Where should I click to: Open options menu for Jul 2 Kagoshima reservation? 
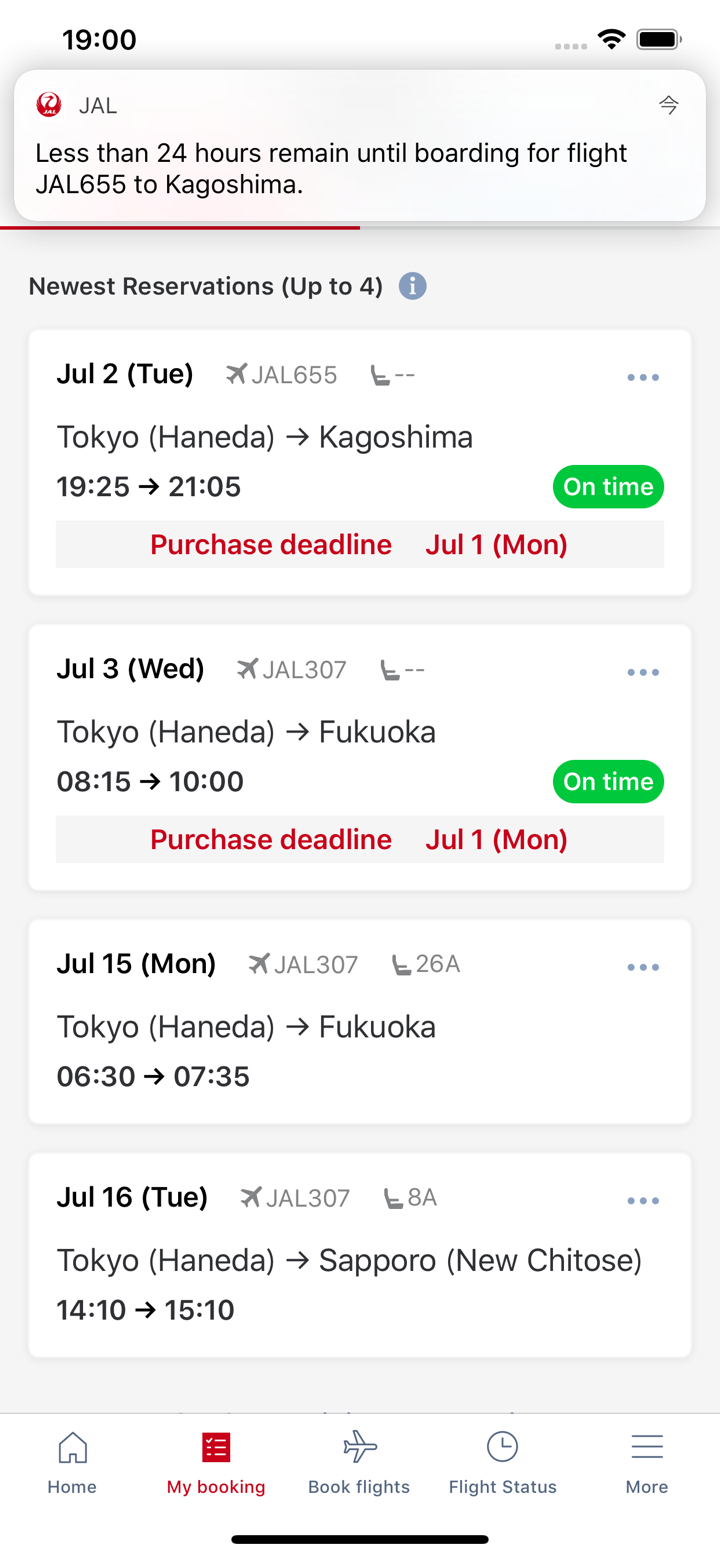[643, 377]
